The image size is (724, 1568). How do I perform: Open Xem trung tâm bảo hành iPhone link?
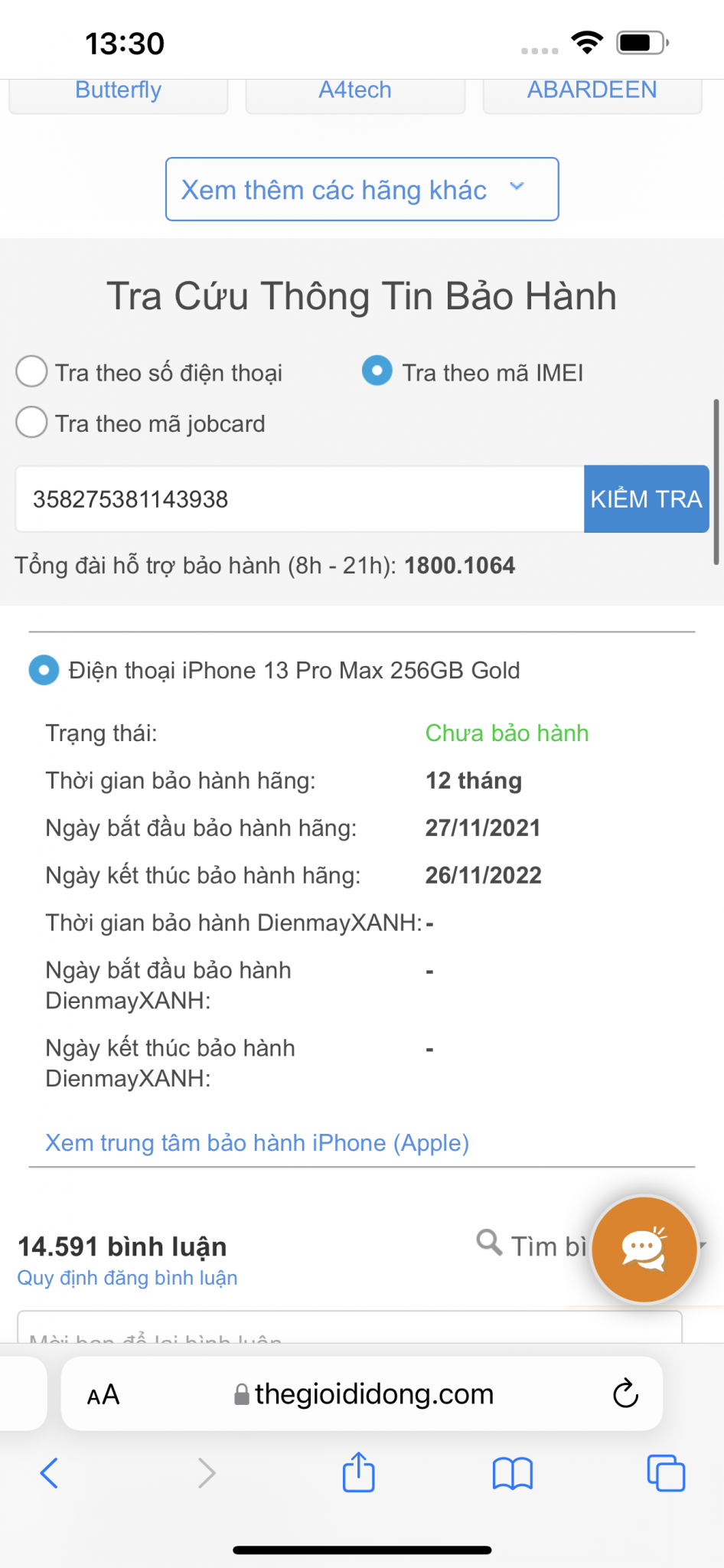257,1142
